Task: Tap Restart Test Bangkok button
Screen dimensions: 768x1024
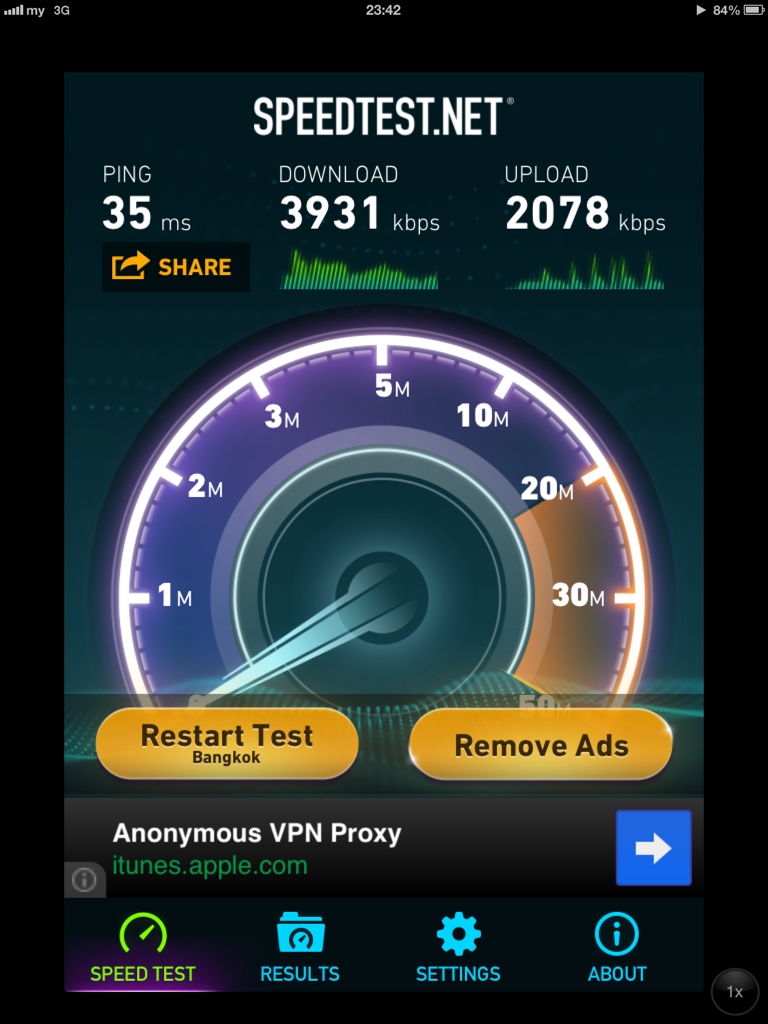Action: pos(227,744)
